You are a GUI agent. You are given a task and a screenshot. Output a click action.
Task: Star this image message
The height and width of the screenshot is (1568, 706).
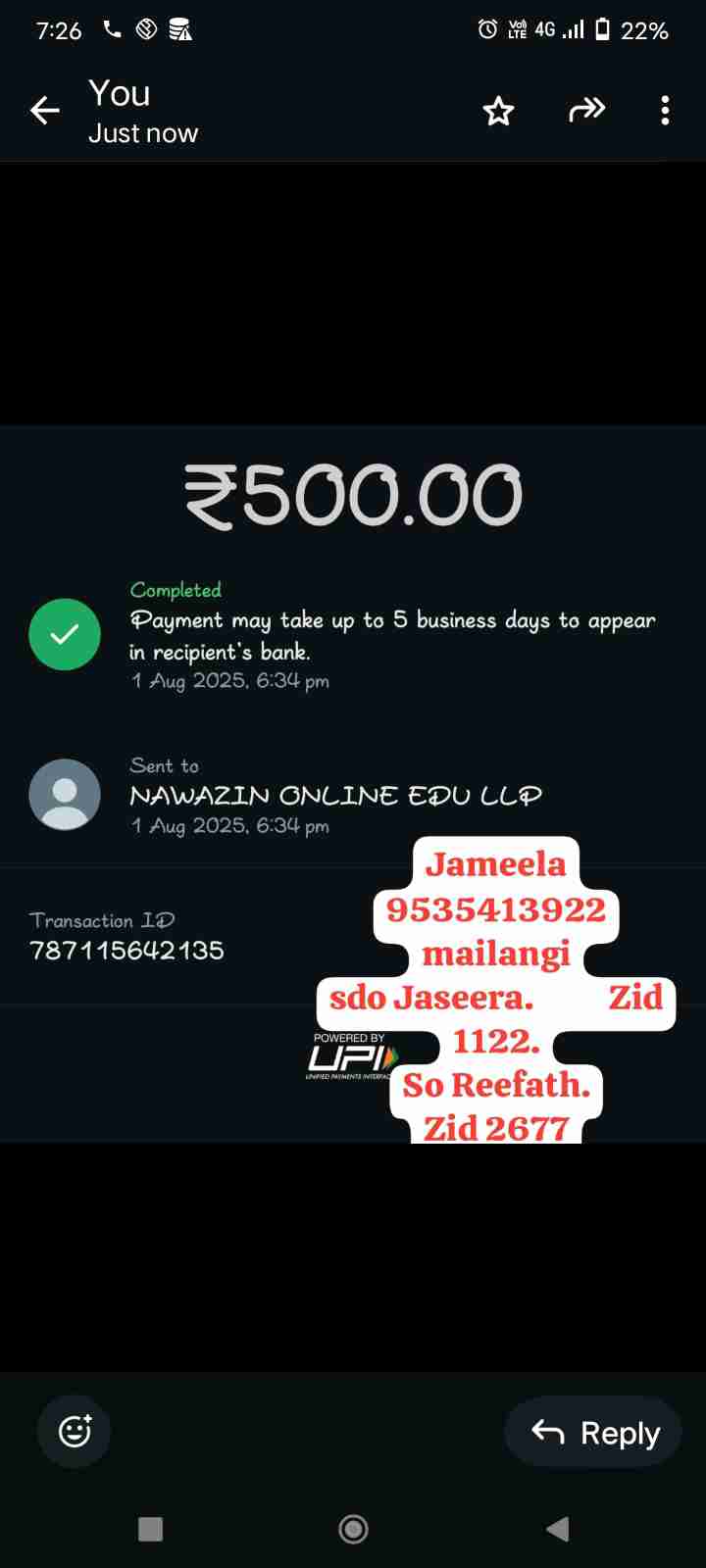click(498, 111)
